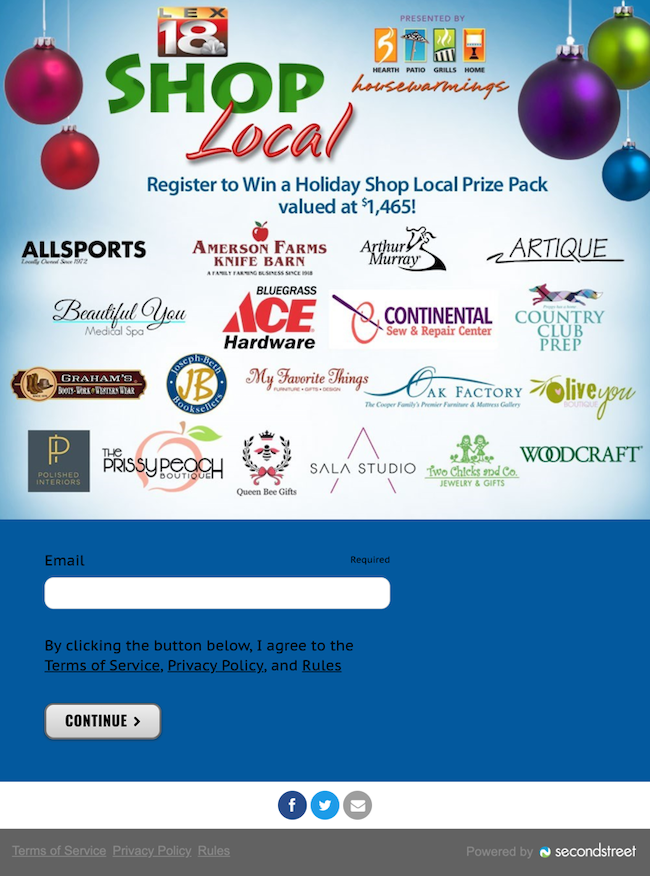
Task: Share the contest via email icon
Action: pos(357,805)
